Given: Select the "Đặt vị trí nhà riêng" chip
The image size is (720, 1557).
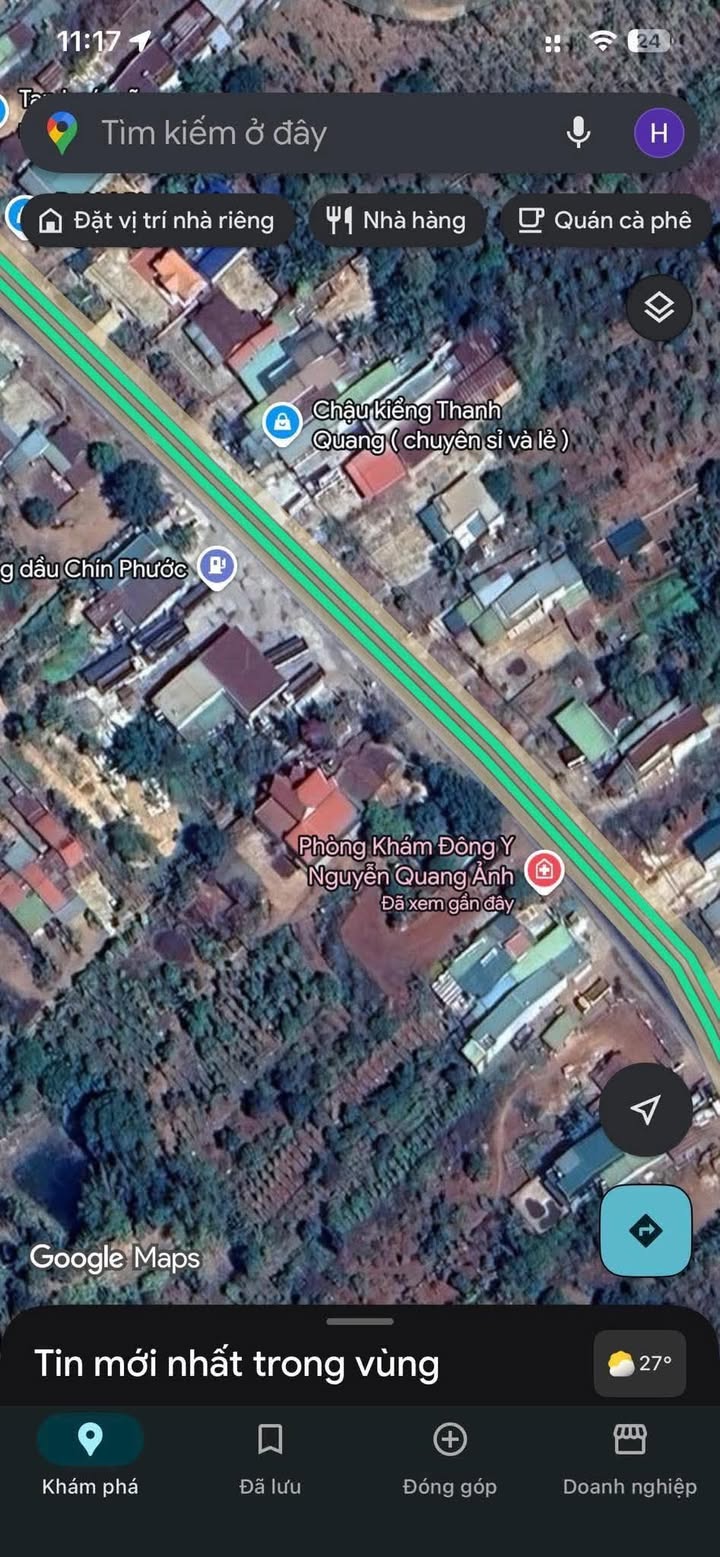Looking at the screenshot, I should click(x=155, y=220).
